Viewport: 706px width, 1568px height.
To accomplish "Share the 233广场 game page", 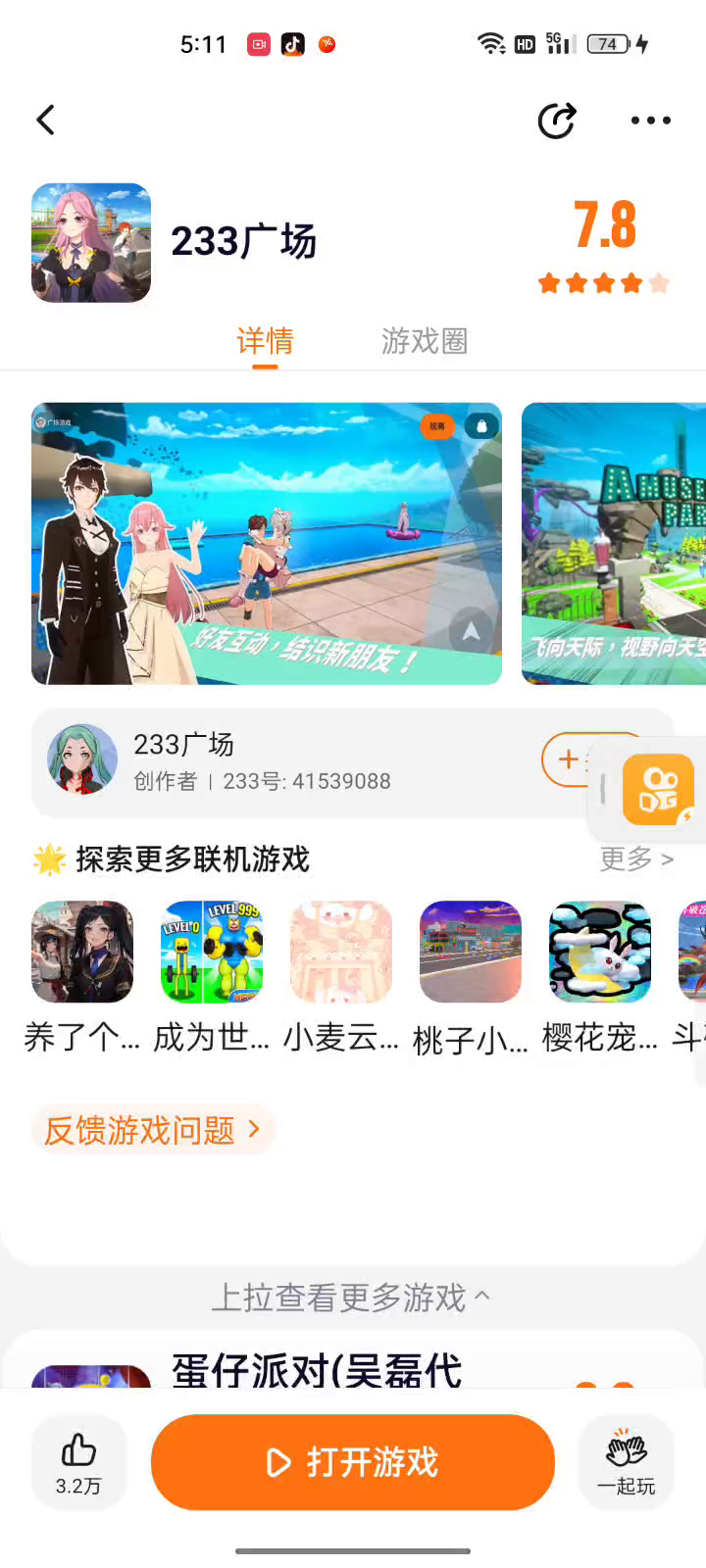I will [557, 121].
